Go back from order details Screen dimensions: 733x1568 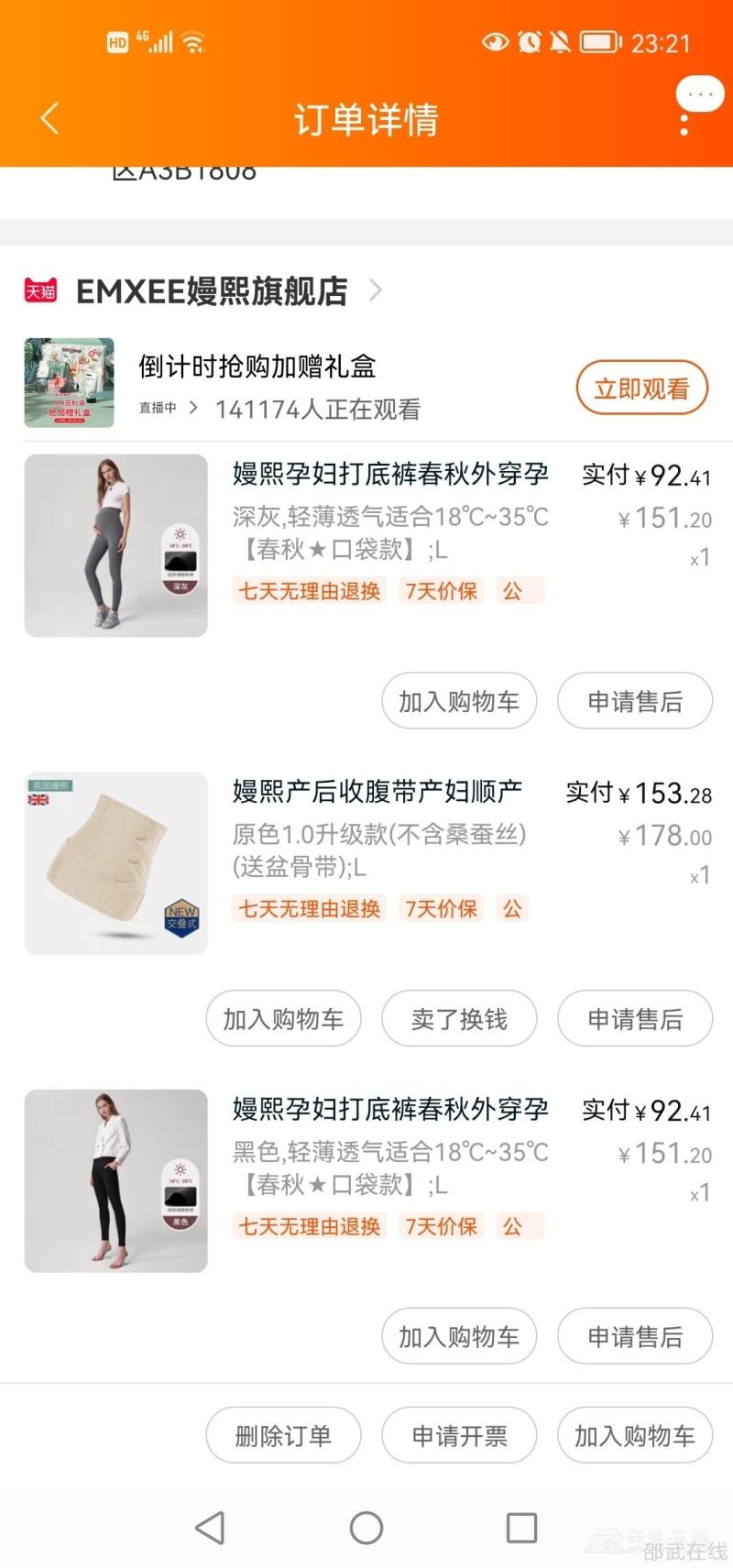(x=50, y=119)
